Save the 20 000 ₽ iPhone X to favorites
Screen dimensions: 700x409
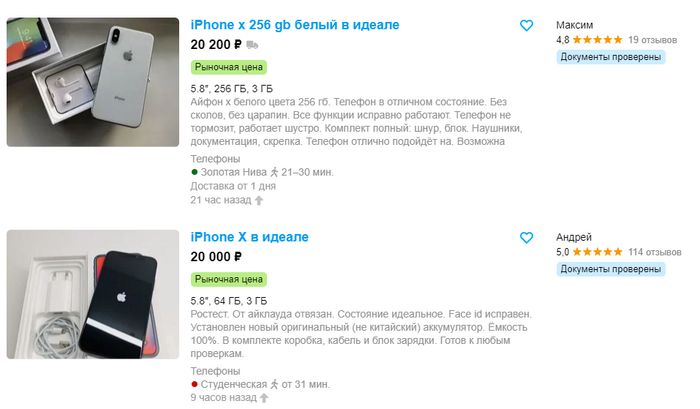click(527, 238)
